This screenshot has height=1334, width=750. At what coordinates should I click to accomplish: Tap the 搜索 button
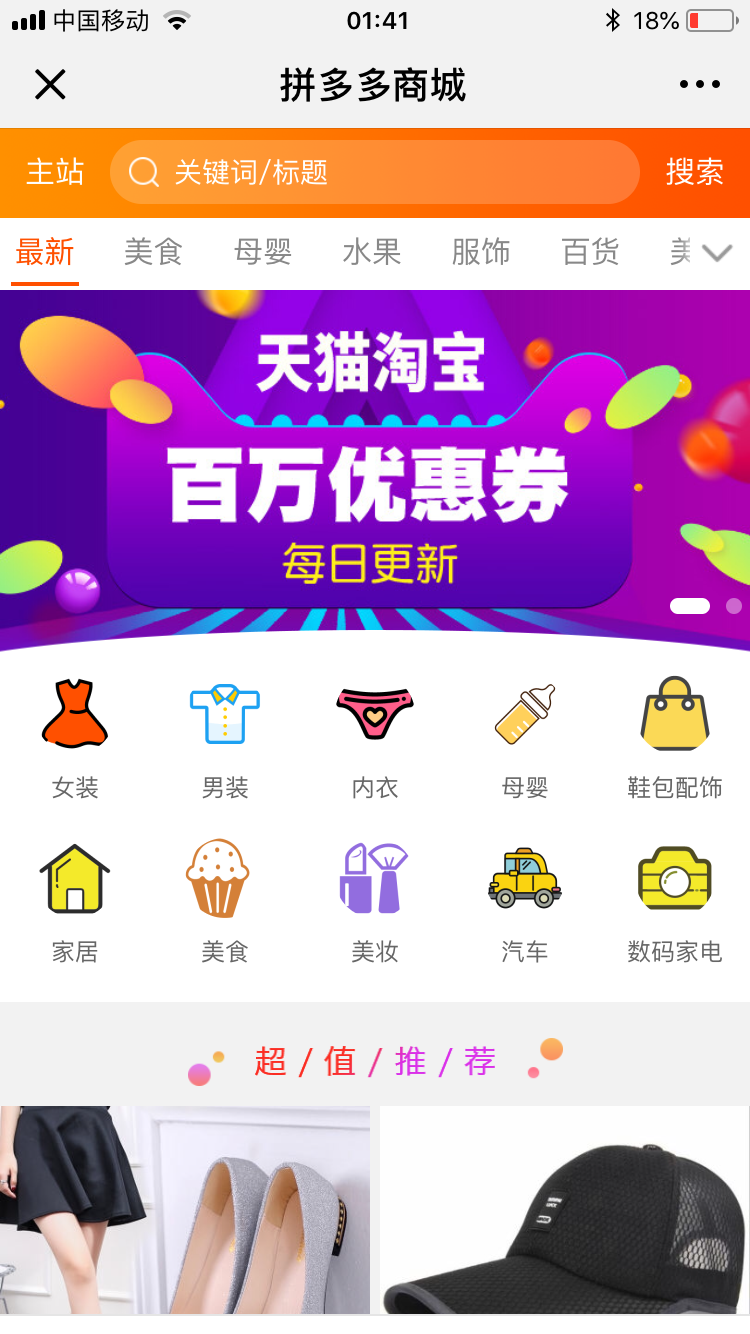[x=695, y=172]
